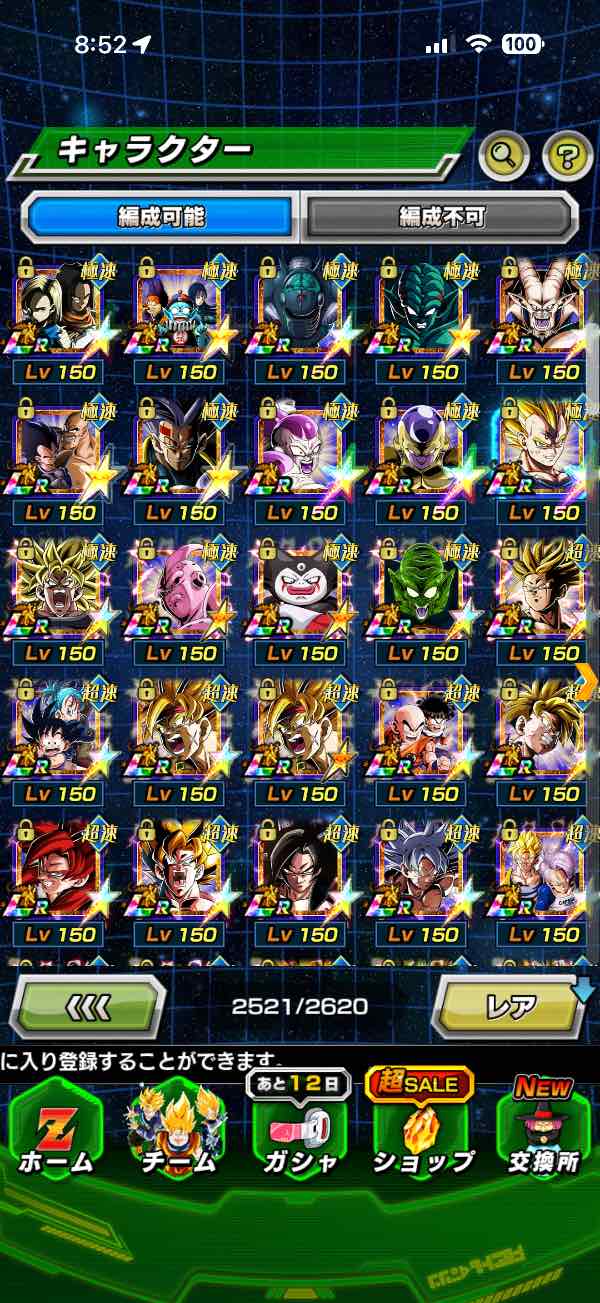600x1303 pixels.
Task: Go to the ホーム tab
Action: click(56, 1130)
